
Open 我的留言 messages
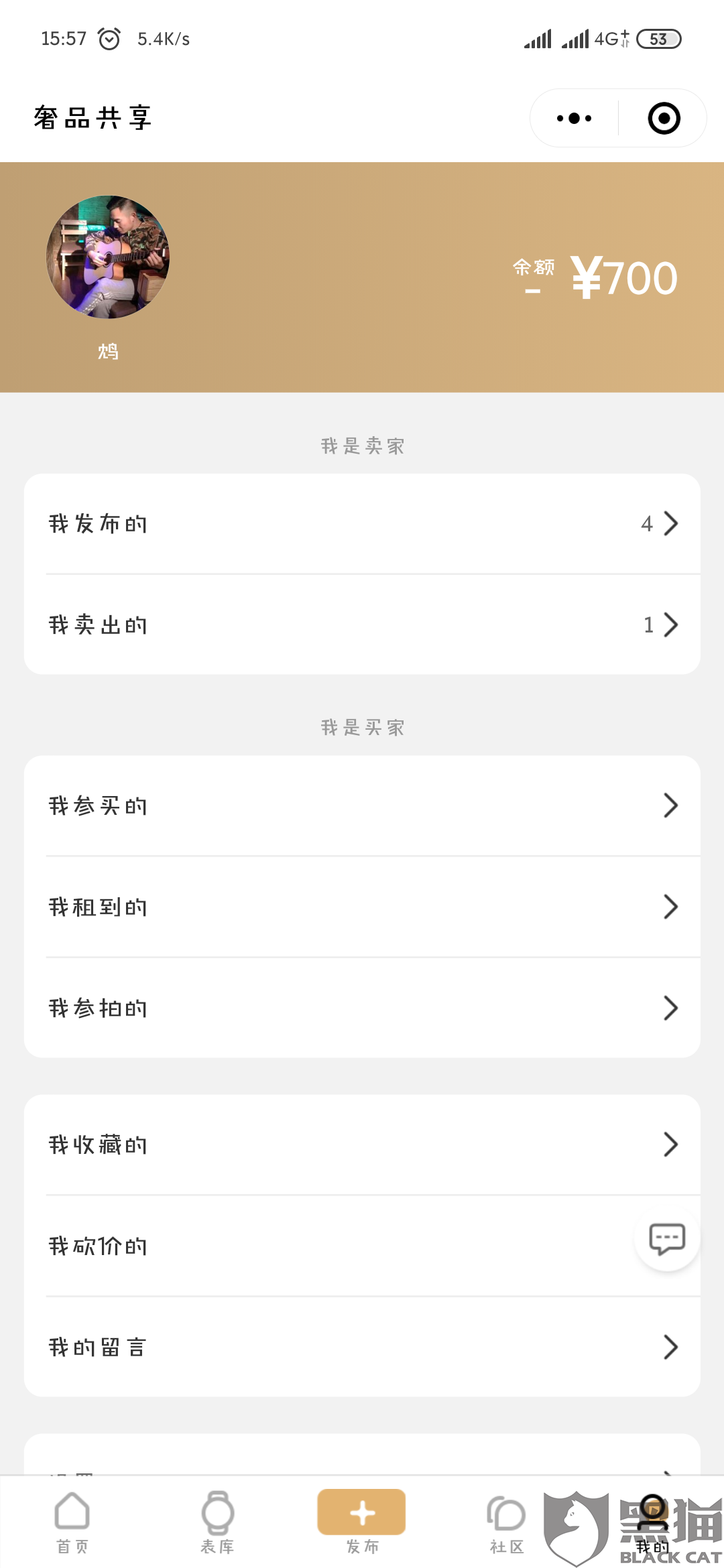(x=362, y=1347)
